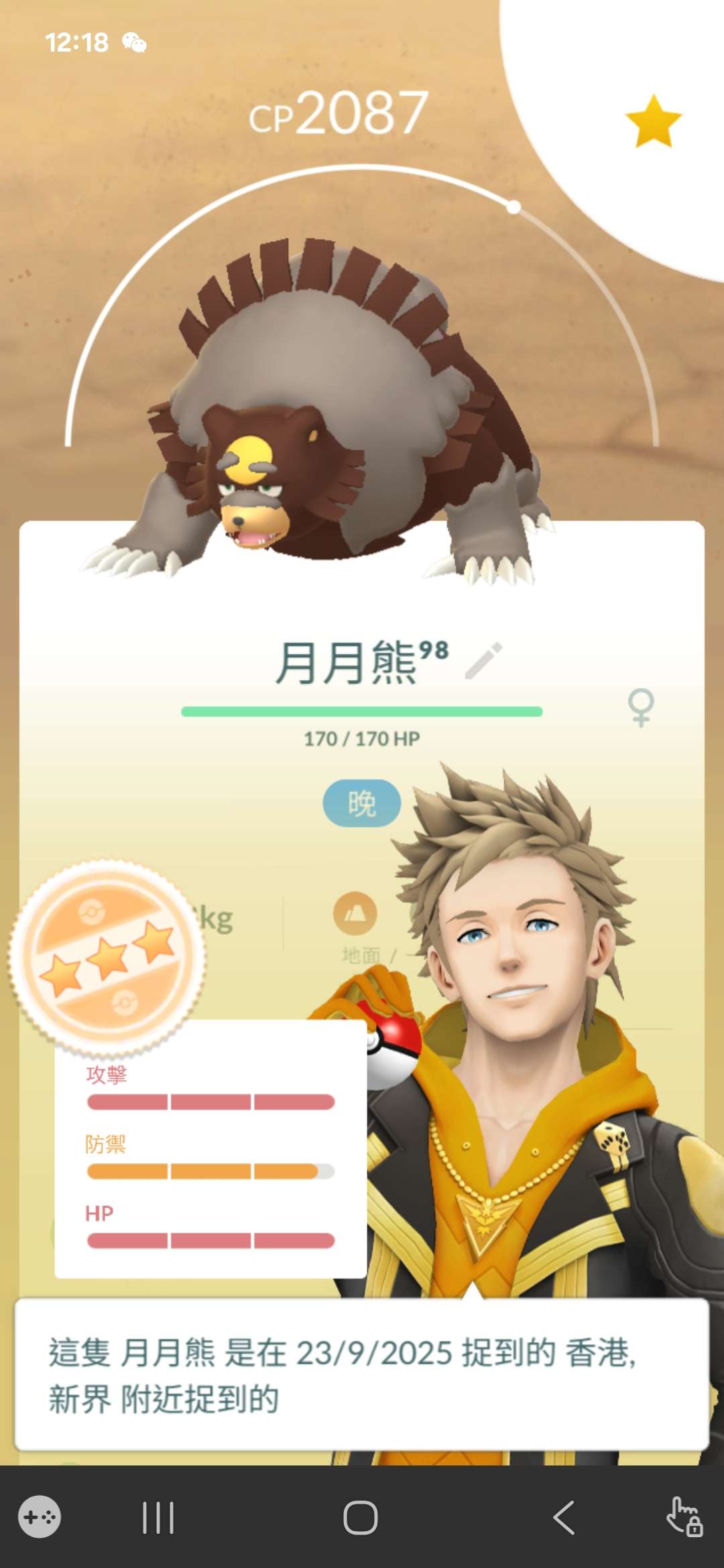This screenshot has height=1568, width=724.
Task: Go to the home screen
Action: (361, 1518)
